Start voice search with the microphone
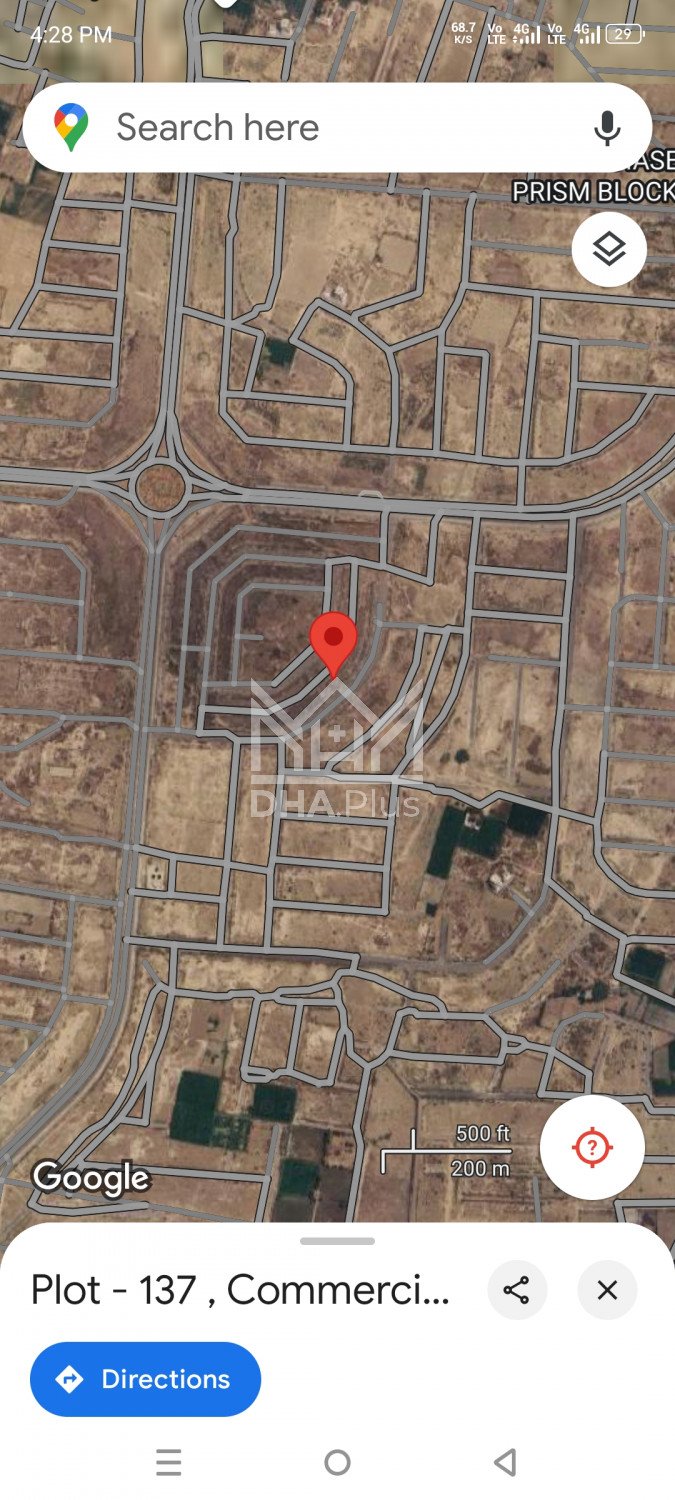Screen dimensions: 675x1500 tap(606, 128)
